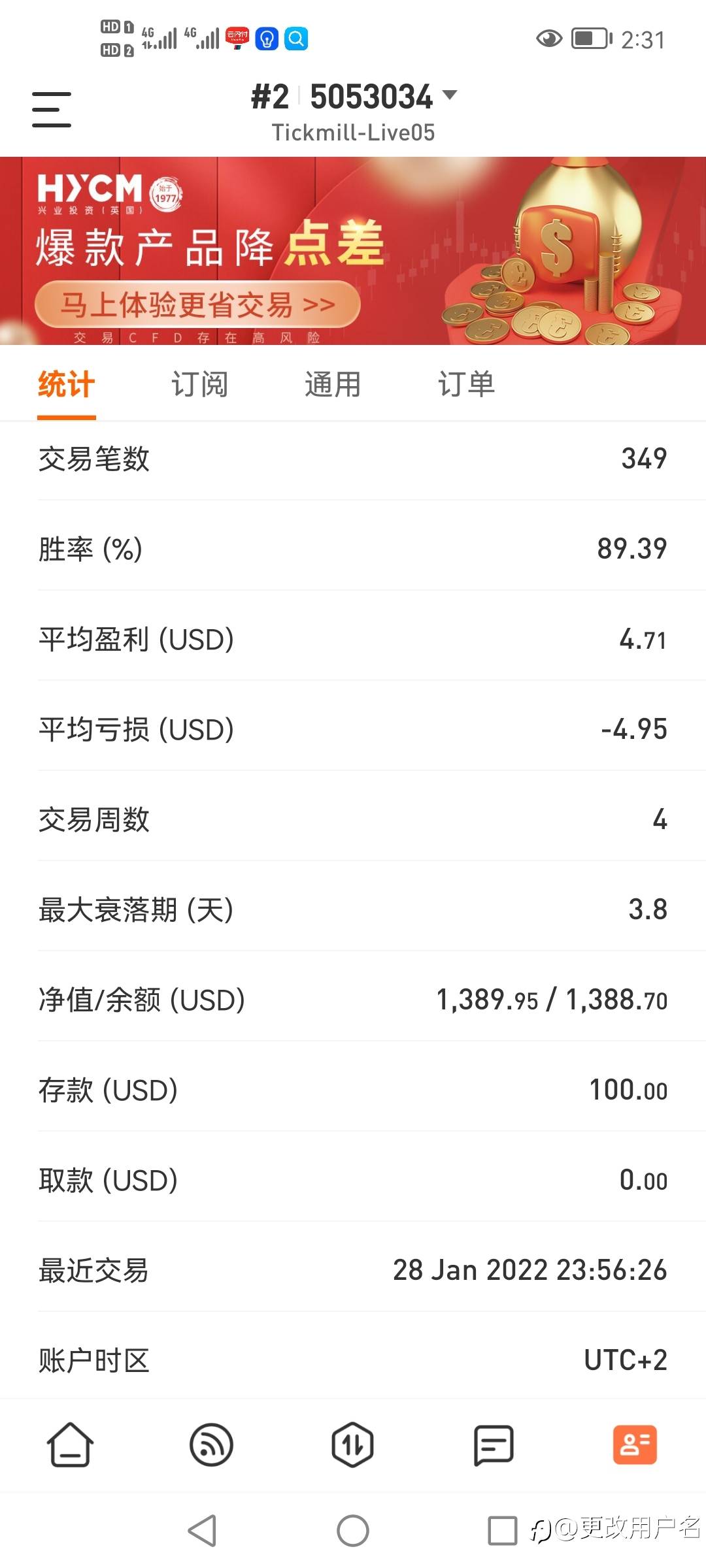
Task: Open the messages bottom tab
Action: 494,1445
